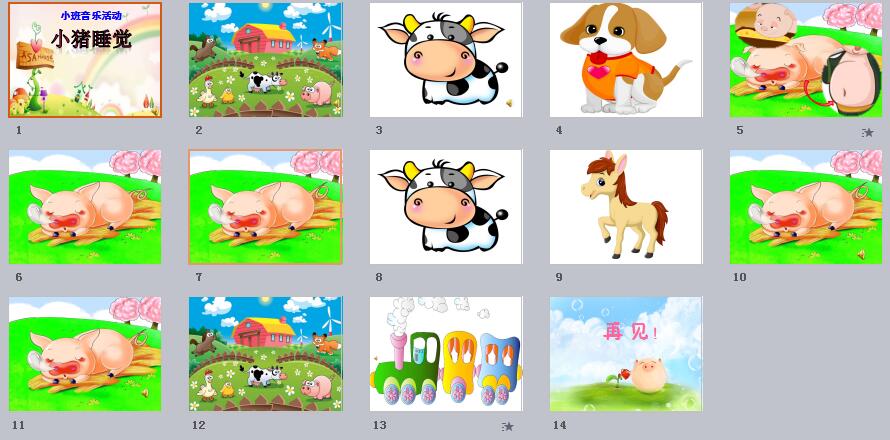The height and width of the screenshot is (440, 890).
Task: Select slide 14 saying 再见
Action: click(625, 354)
